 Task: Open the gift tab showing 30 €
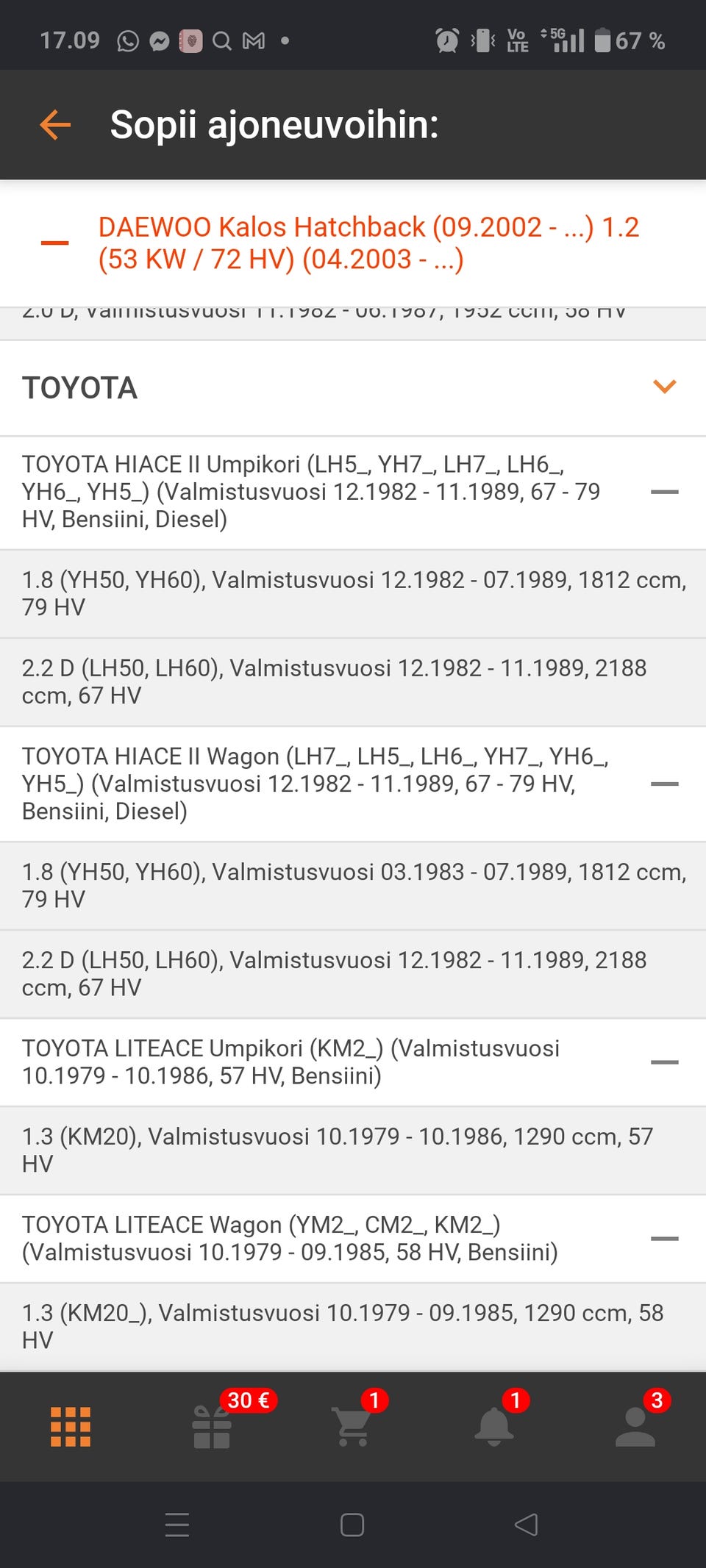point(212,1427)
